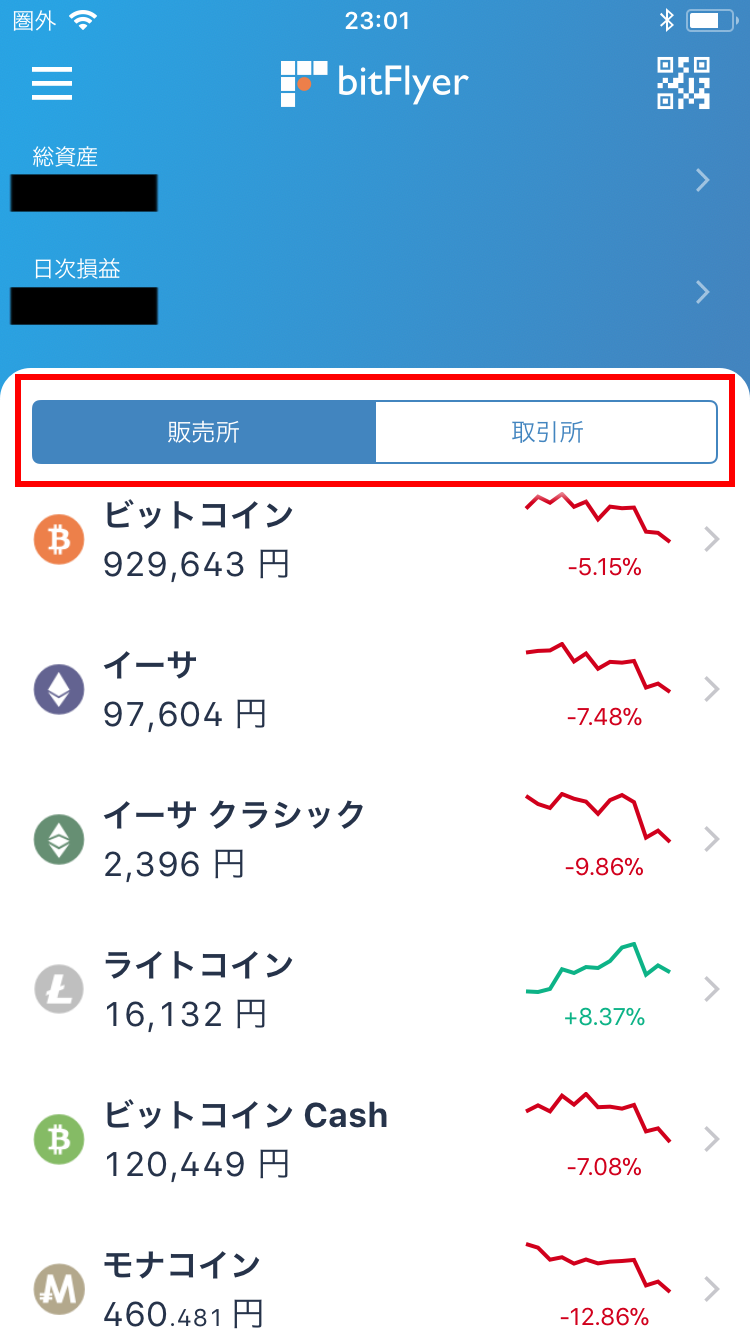Open the モナコイン row
The width and height of the screenshot is (750, 1334).
click(x=375, y=1285)
